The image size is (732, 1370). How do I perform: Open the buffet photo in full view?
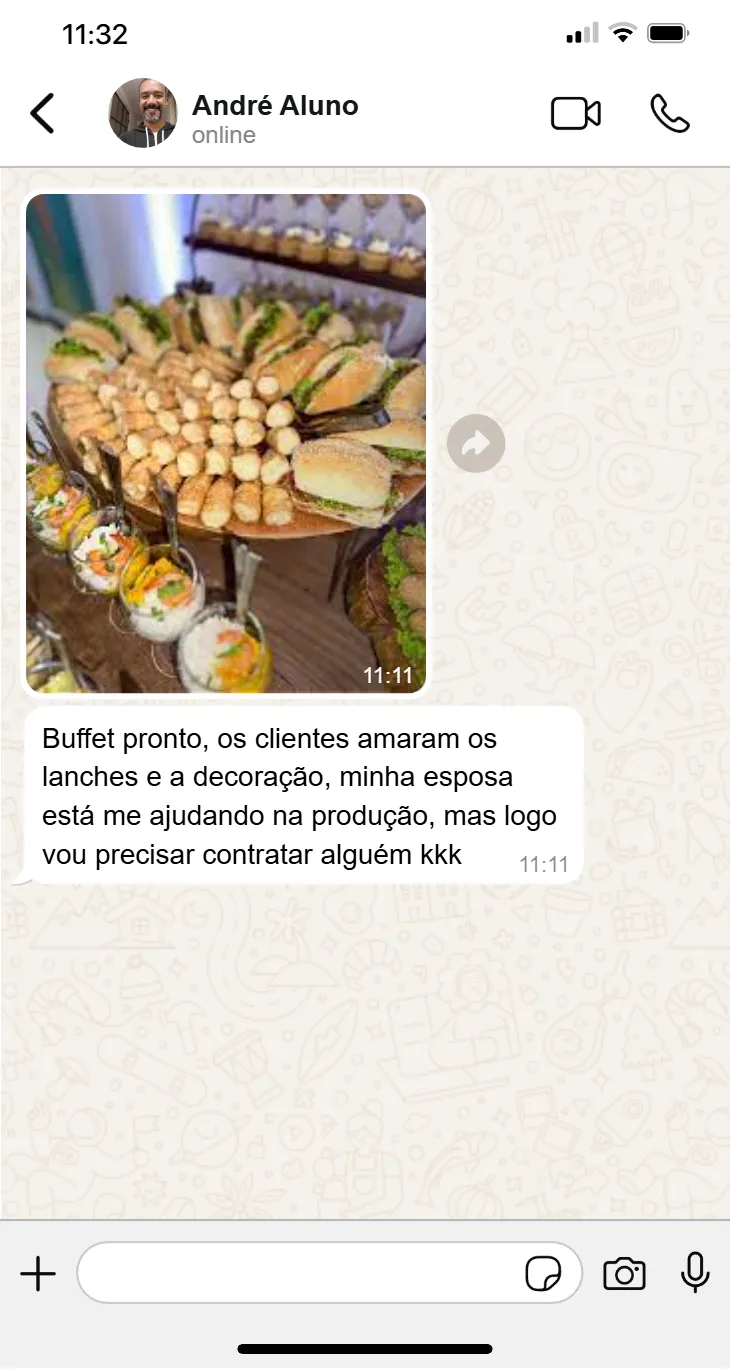(226, 443)
